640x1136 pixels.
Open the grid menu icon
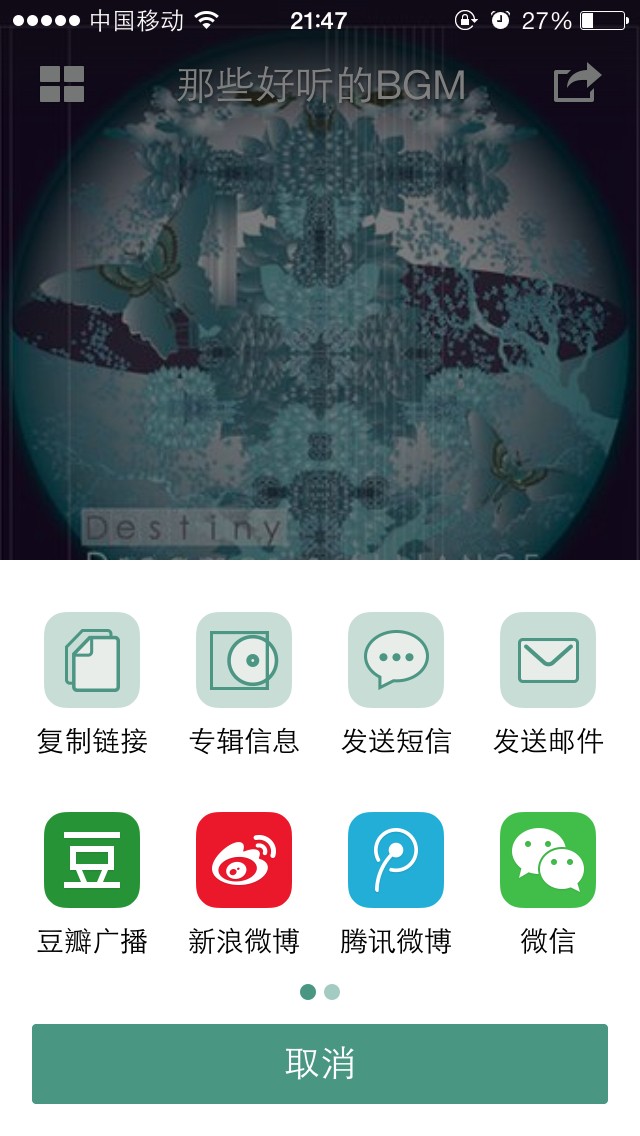[x=62, y=84]
